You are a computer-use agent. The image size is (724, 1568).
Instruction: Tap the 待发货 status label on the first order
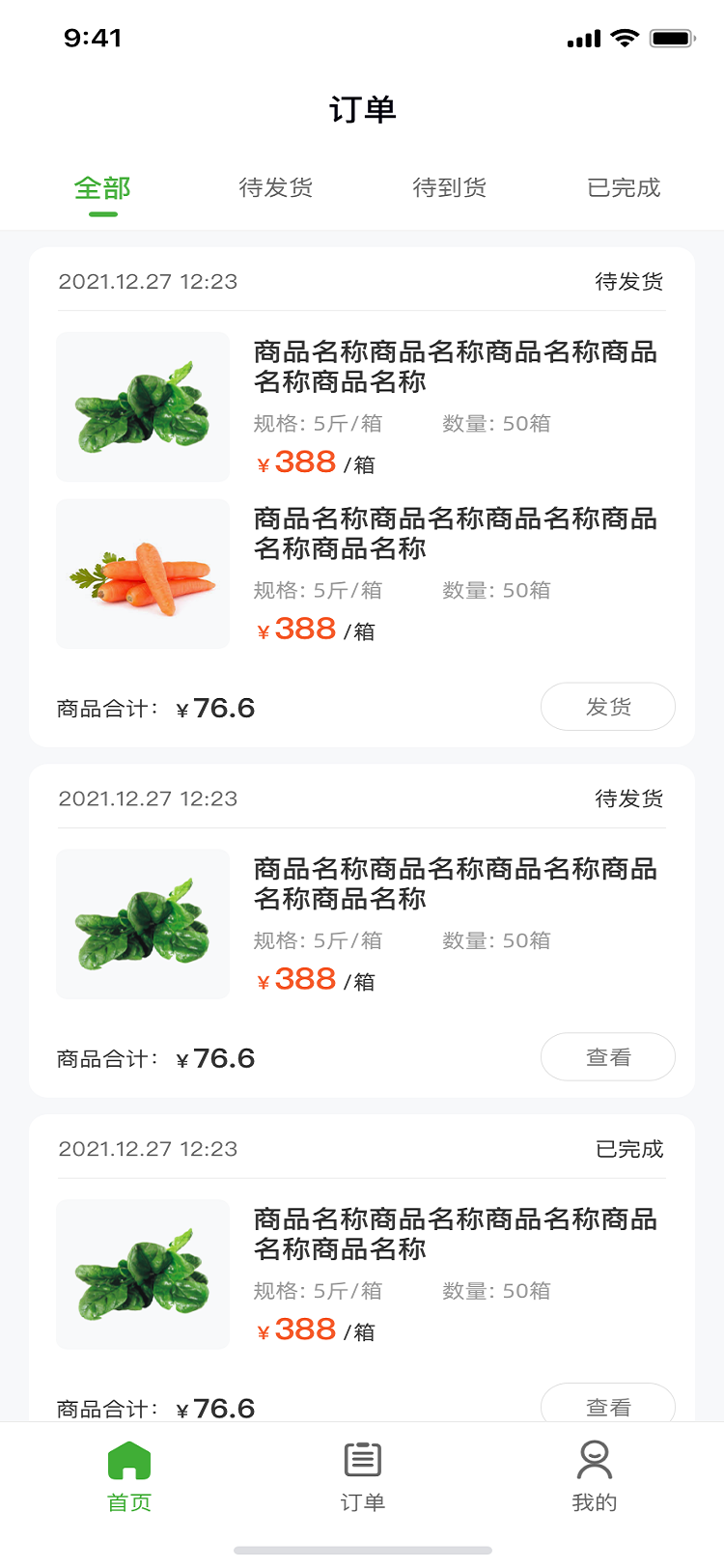[x=628, y=281]
